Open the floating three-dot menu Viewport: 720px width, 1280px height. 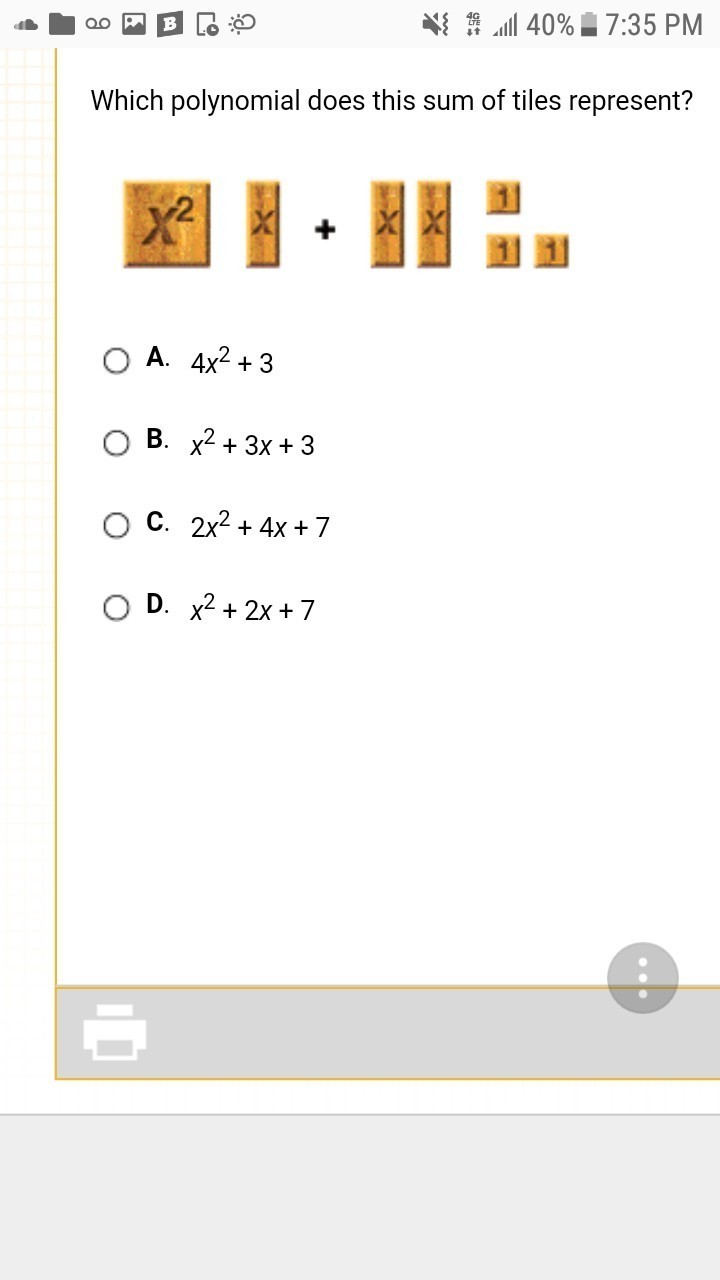pyautogui.click(x=643, y=978)
